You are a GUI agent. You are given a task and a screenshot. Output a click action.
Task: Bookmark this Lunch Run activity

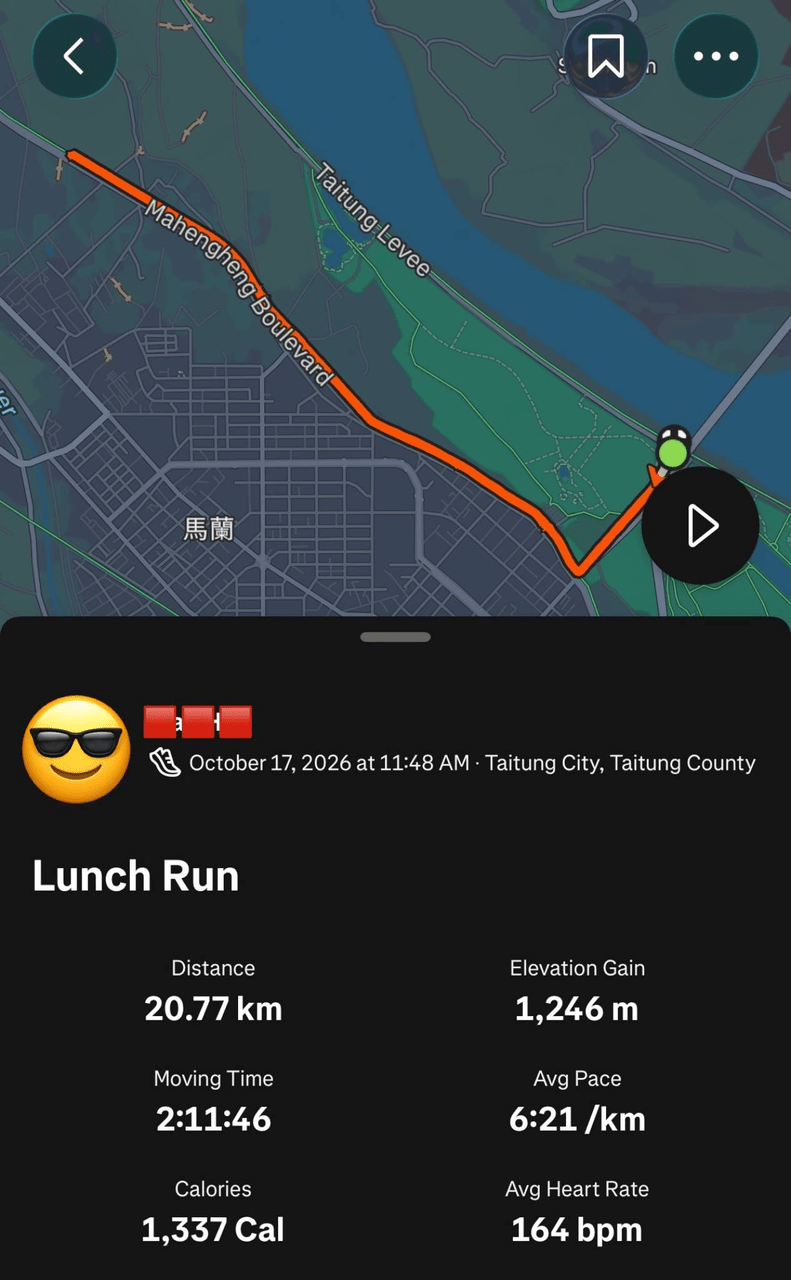[605, 56]
